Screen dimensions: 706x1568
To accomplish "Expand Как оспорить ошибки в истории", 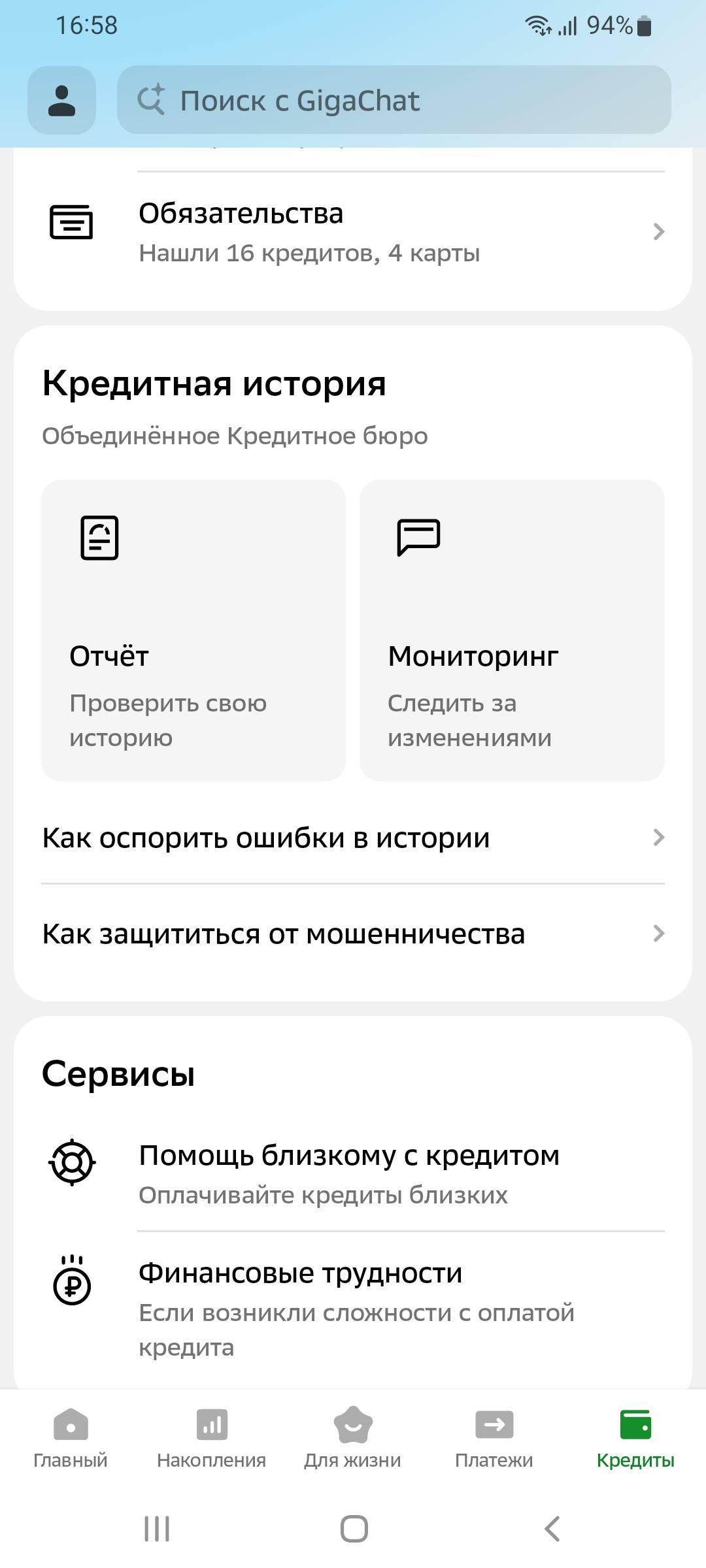I will click(353, 837).
